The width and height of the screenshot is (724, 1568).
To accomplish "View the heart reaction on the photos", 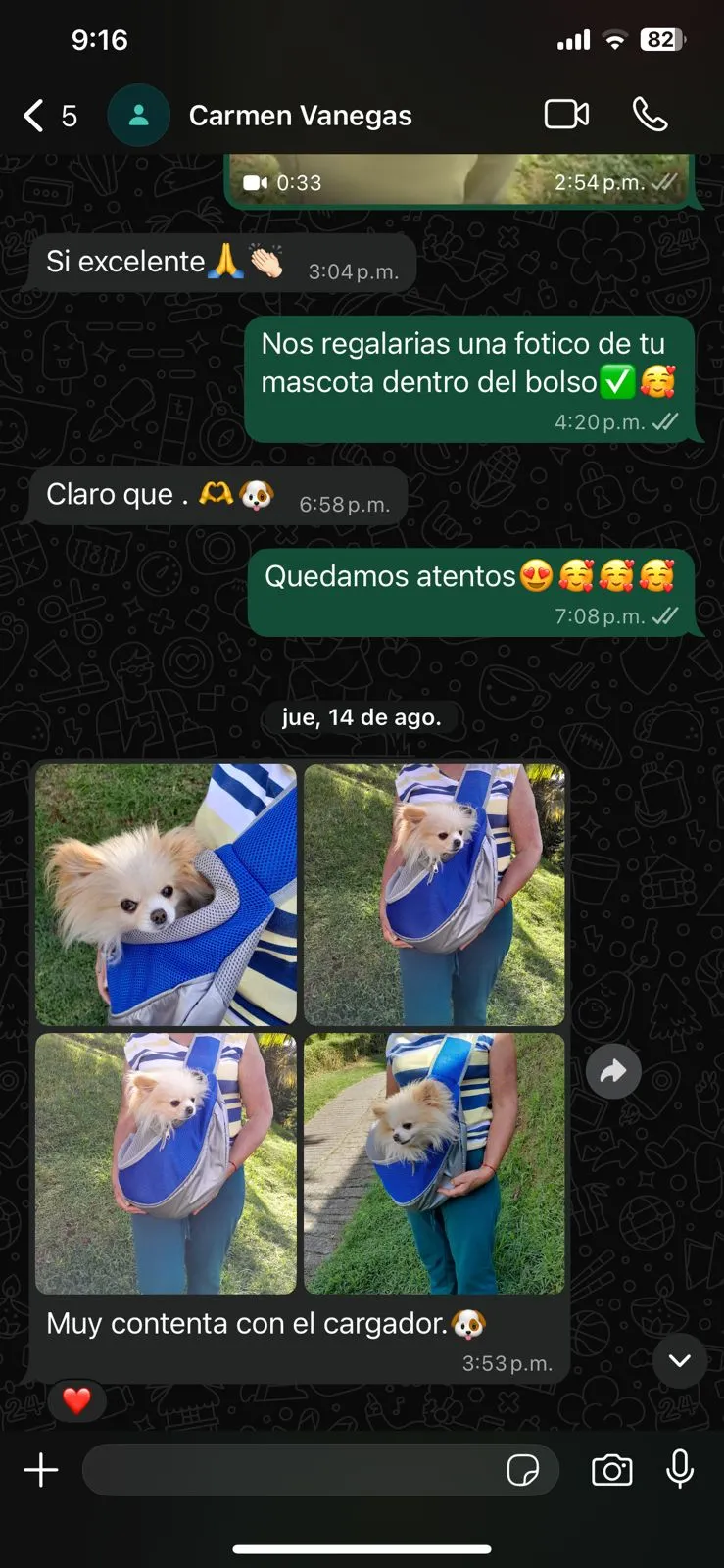I will tap(76, 1400).
